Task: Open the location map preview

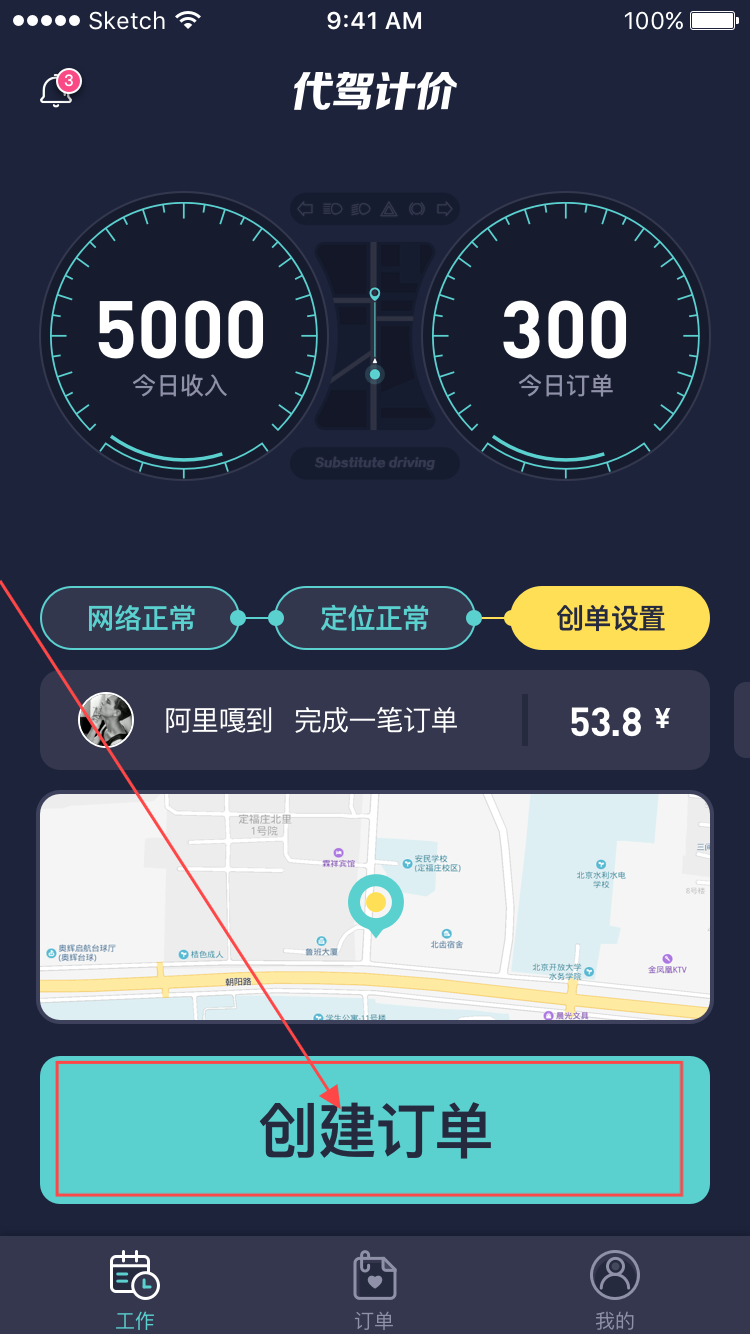Action: click(374, 907)
